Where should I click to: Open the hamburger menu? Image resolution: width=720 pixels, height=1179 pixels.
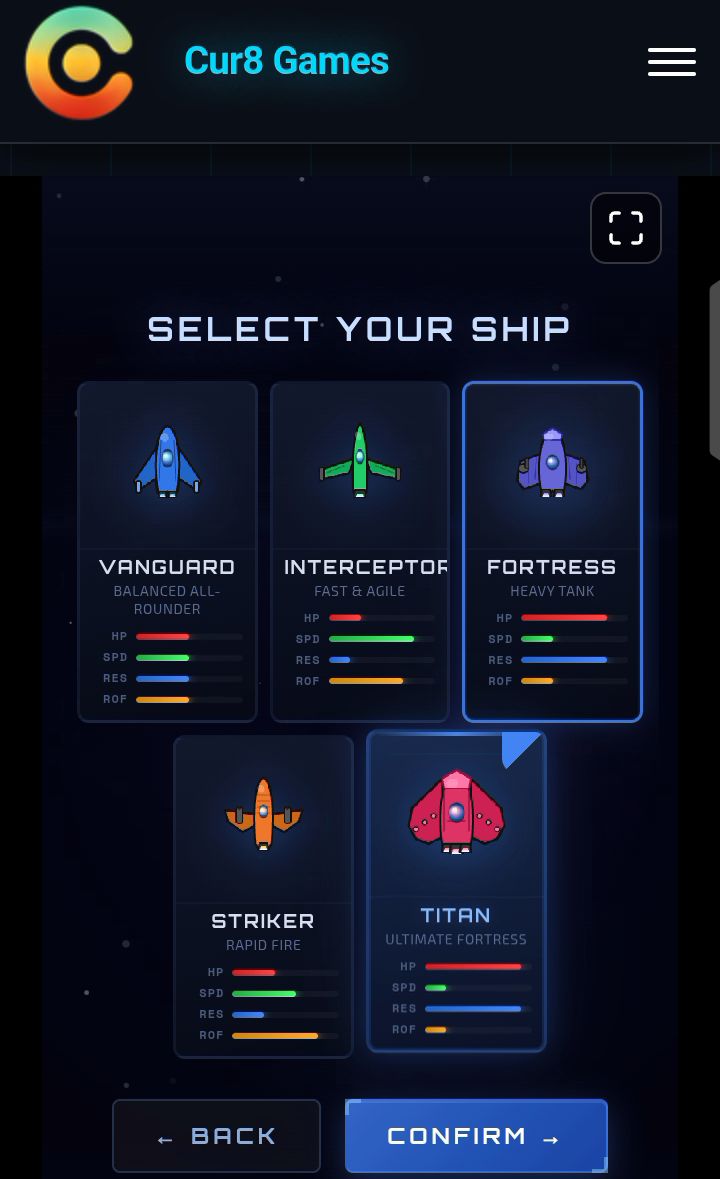click(671, 62)
